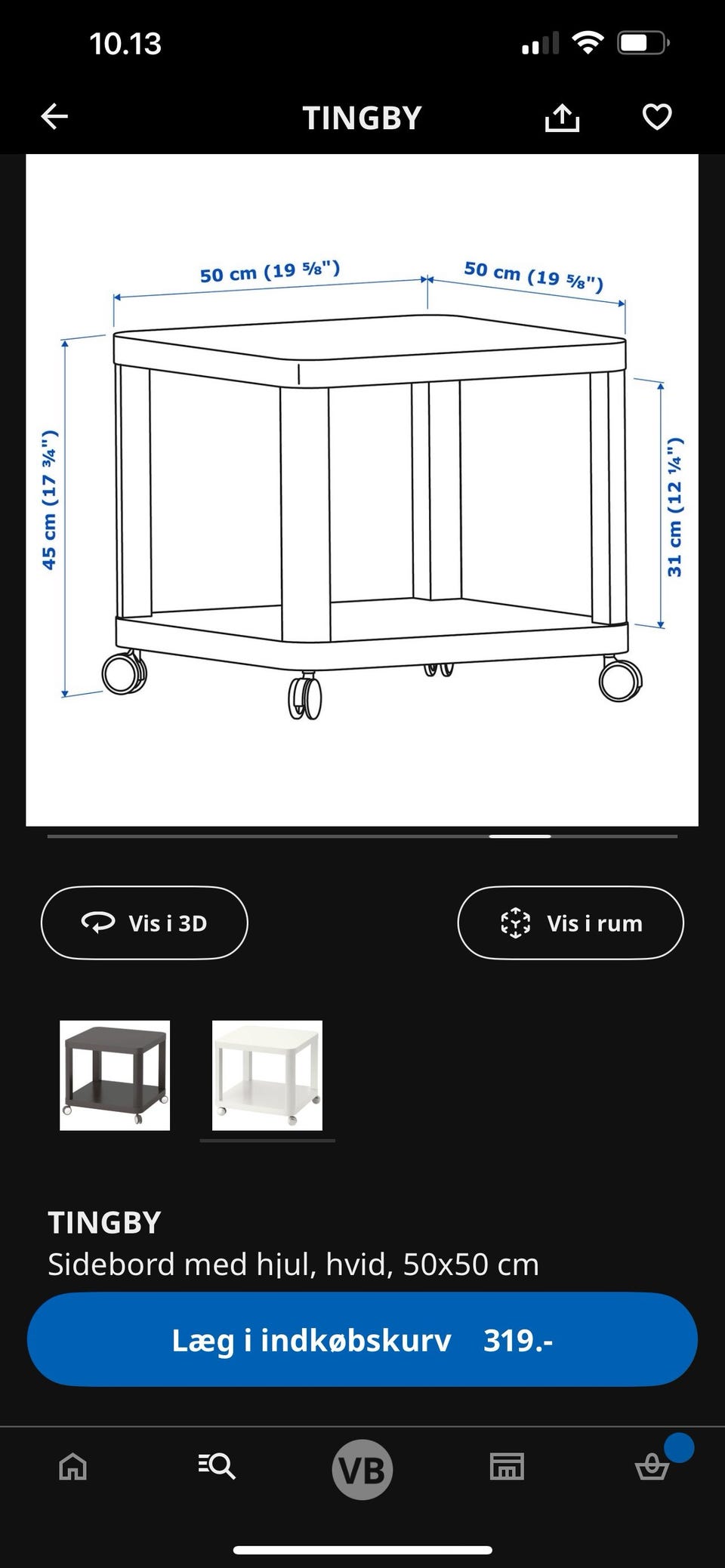The image size is (725, 1568).
Task: Tap Læg i indkøbskurv to add to basket
Action: 313,1340
